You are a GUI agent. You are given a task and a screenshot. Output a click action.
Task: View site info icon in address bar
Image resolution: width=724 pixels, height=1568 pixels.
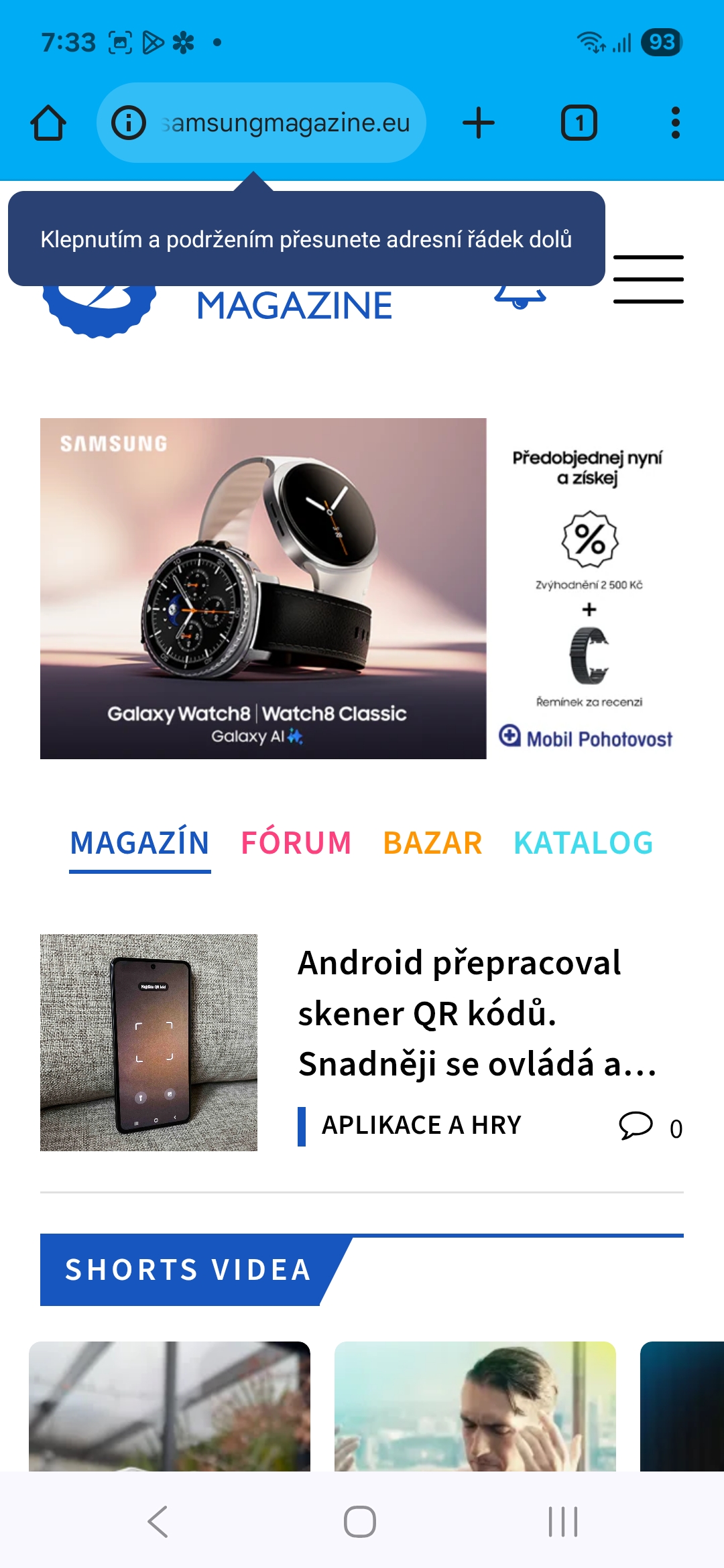[x=128, y=123]
